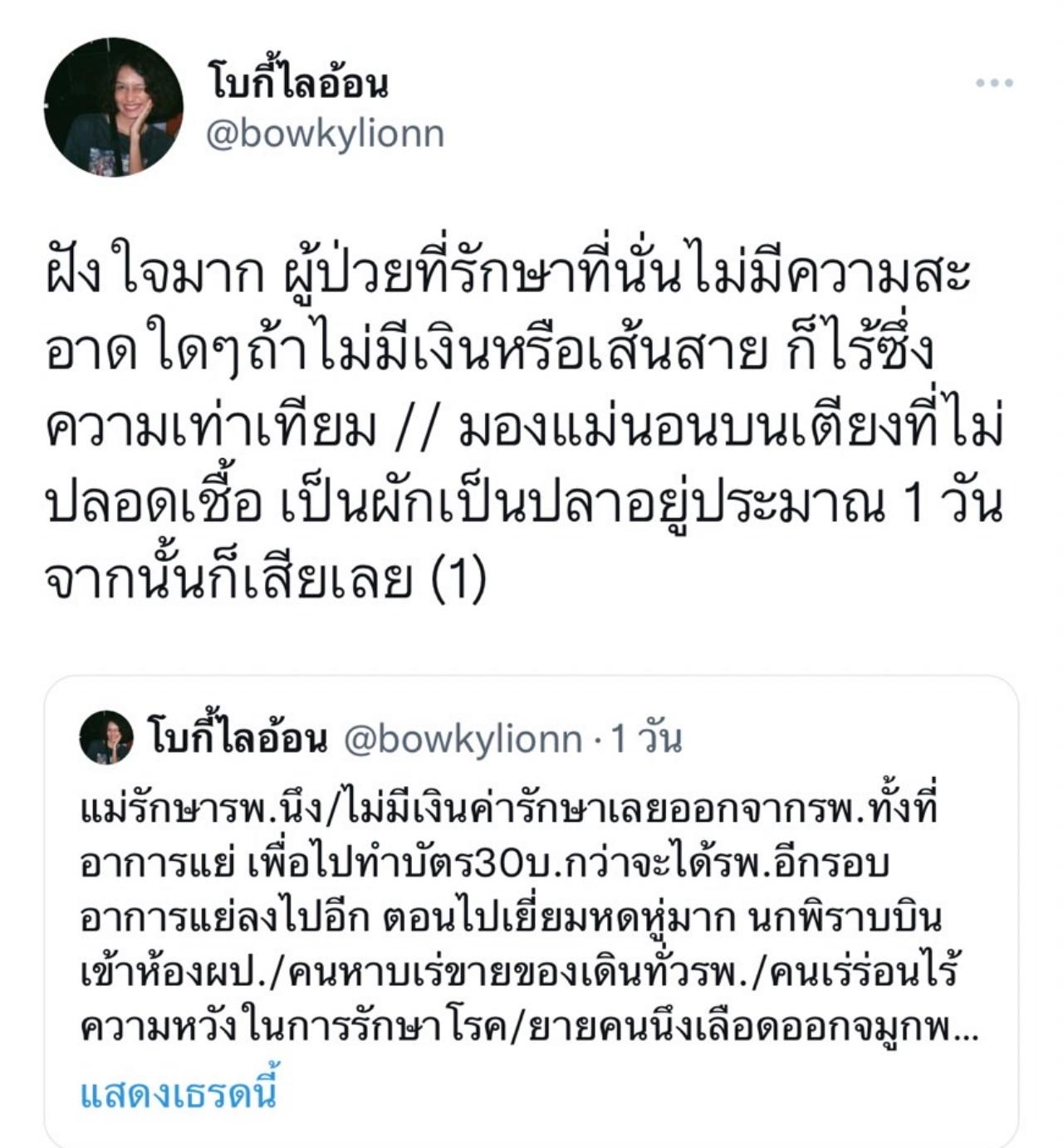
Task: Tap the small avatar in quoted tweet
Action: 106,737
